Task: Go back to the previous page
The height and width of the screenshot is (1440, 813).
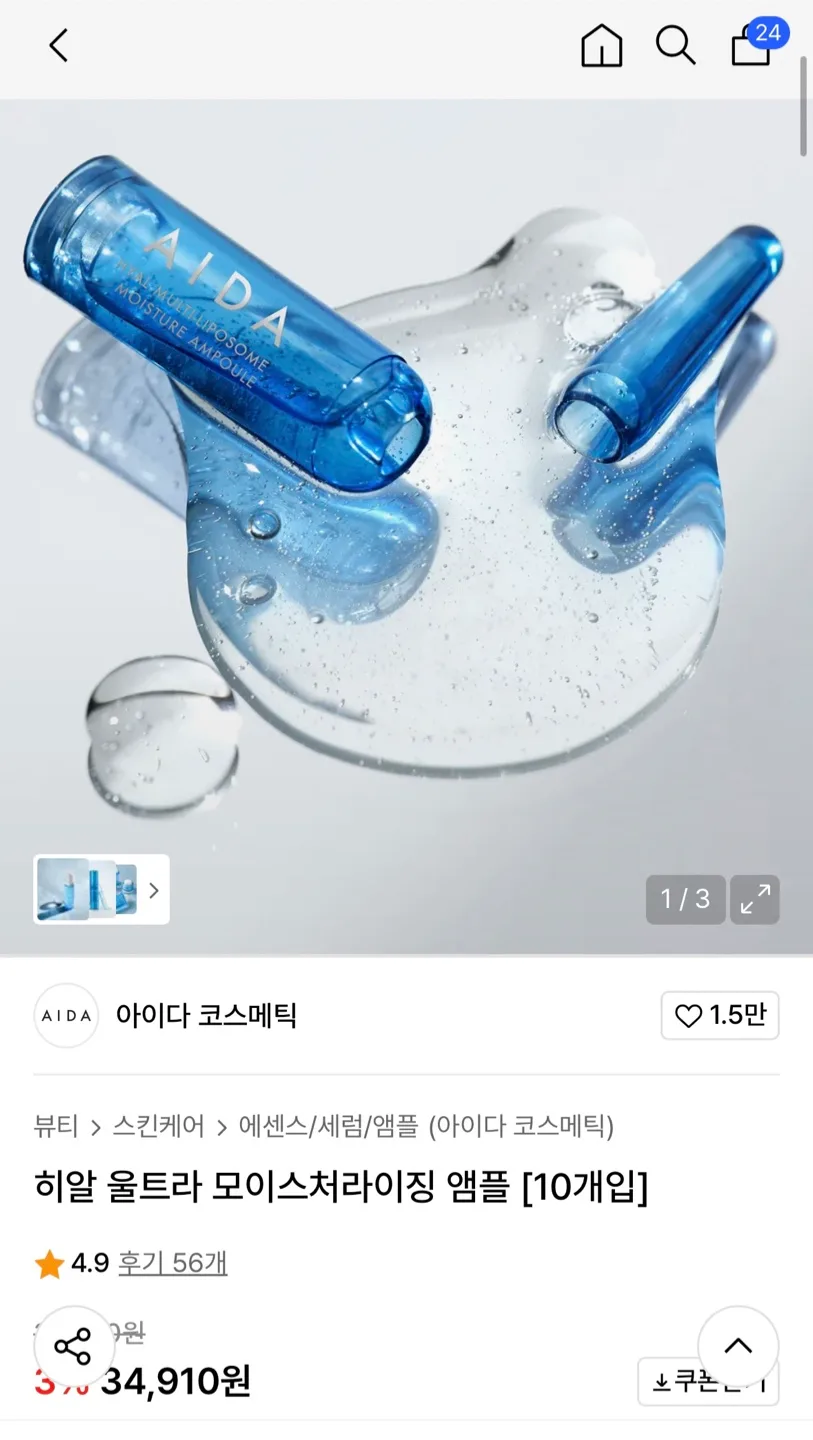Action: (59, 46)
